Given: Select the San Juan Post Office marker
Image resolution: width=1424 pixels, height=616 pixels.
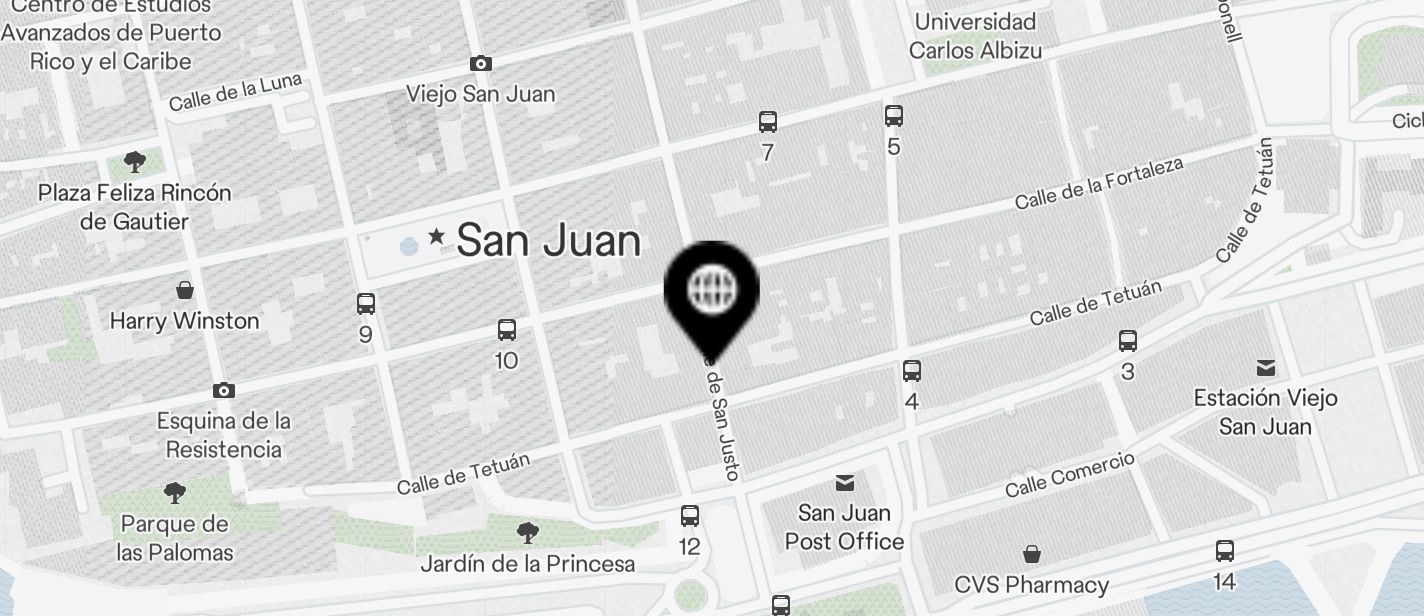Looking at the screenshot, I should coord(845,484).
